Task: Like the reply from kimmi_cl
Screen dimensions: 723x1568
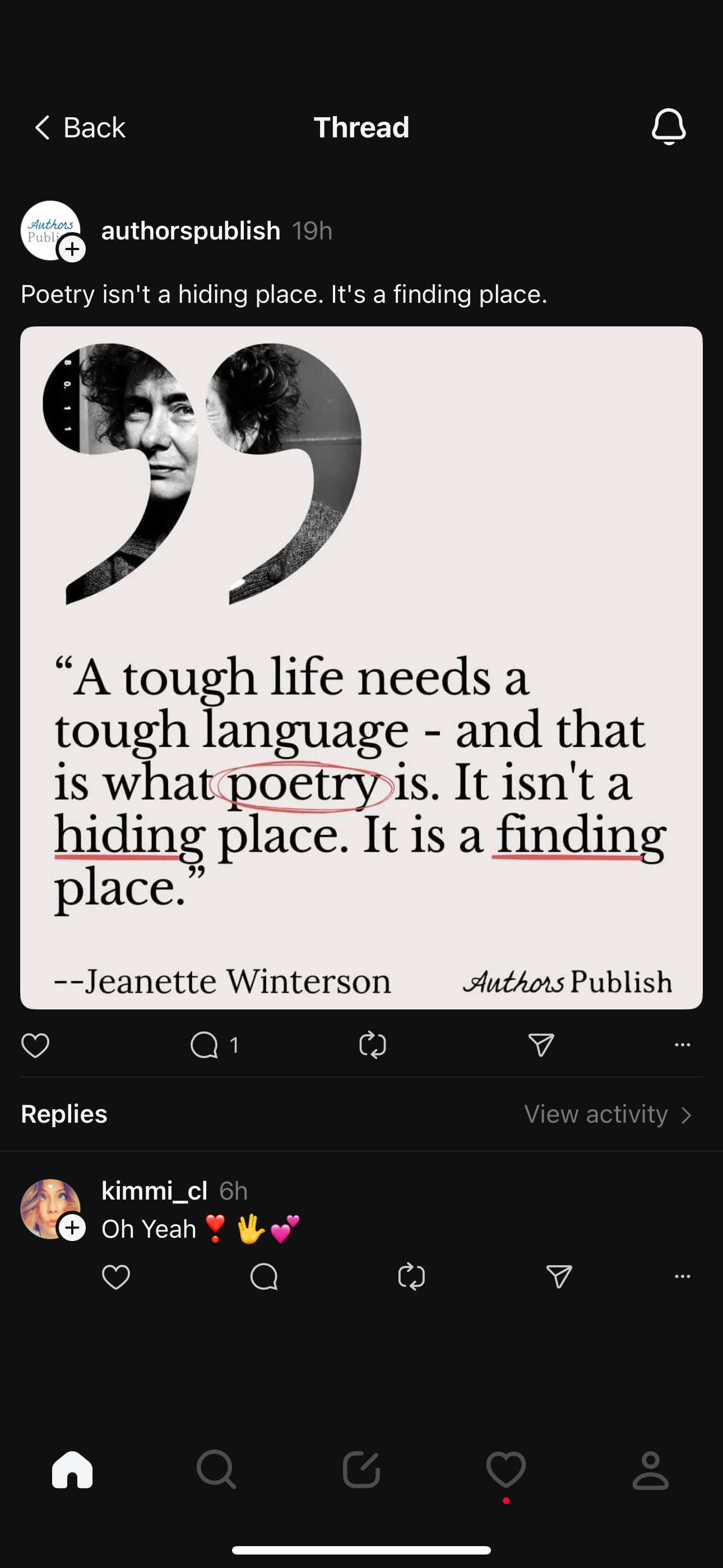Action: [x=115, y=1276]
